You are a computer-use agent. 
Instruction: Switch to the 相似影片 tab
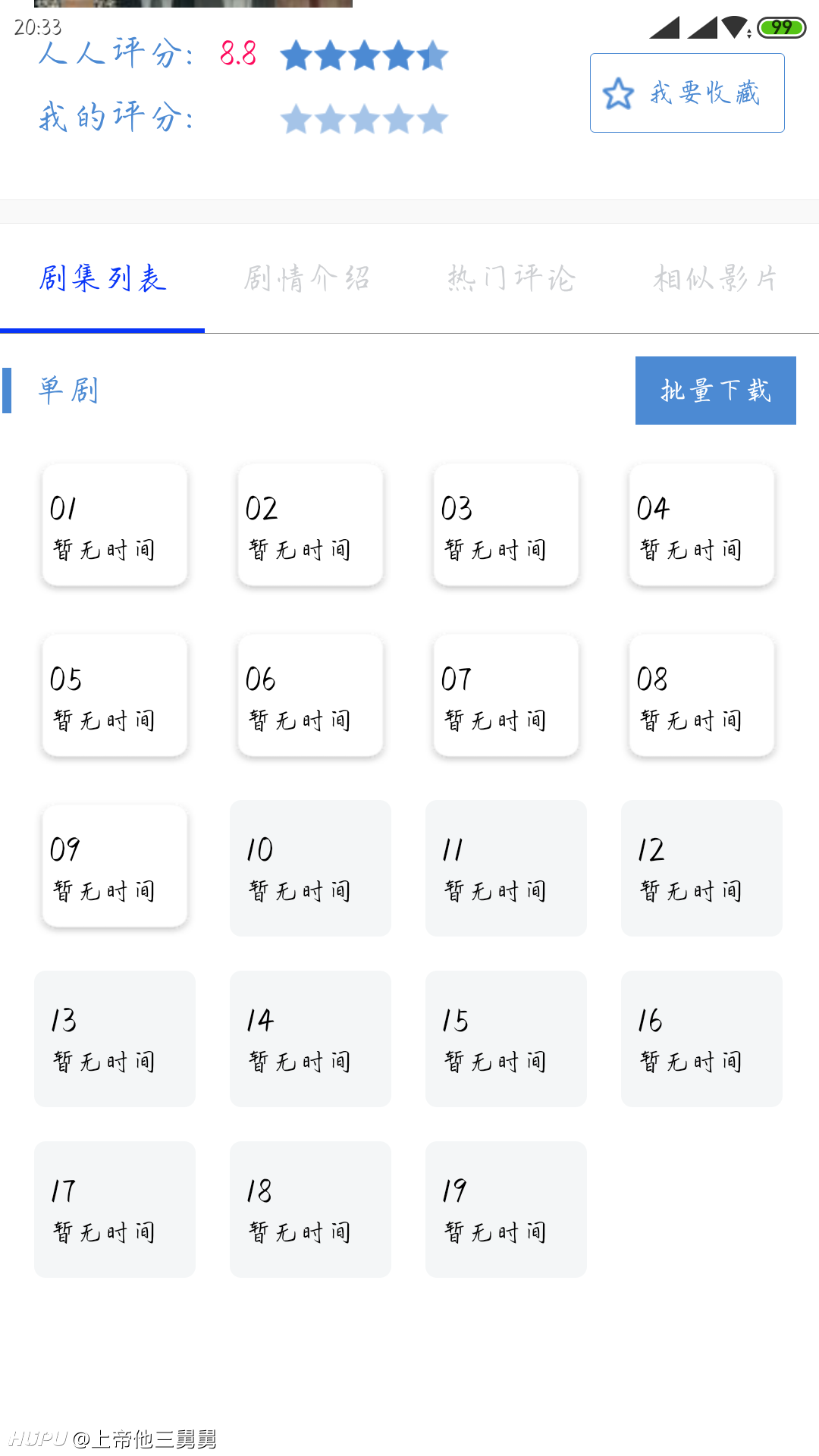coord(717,278)
